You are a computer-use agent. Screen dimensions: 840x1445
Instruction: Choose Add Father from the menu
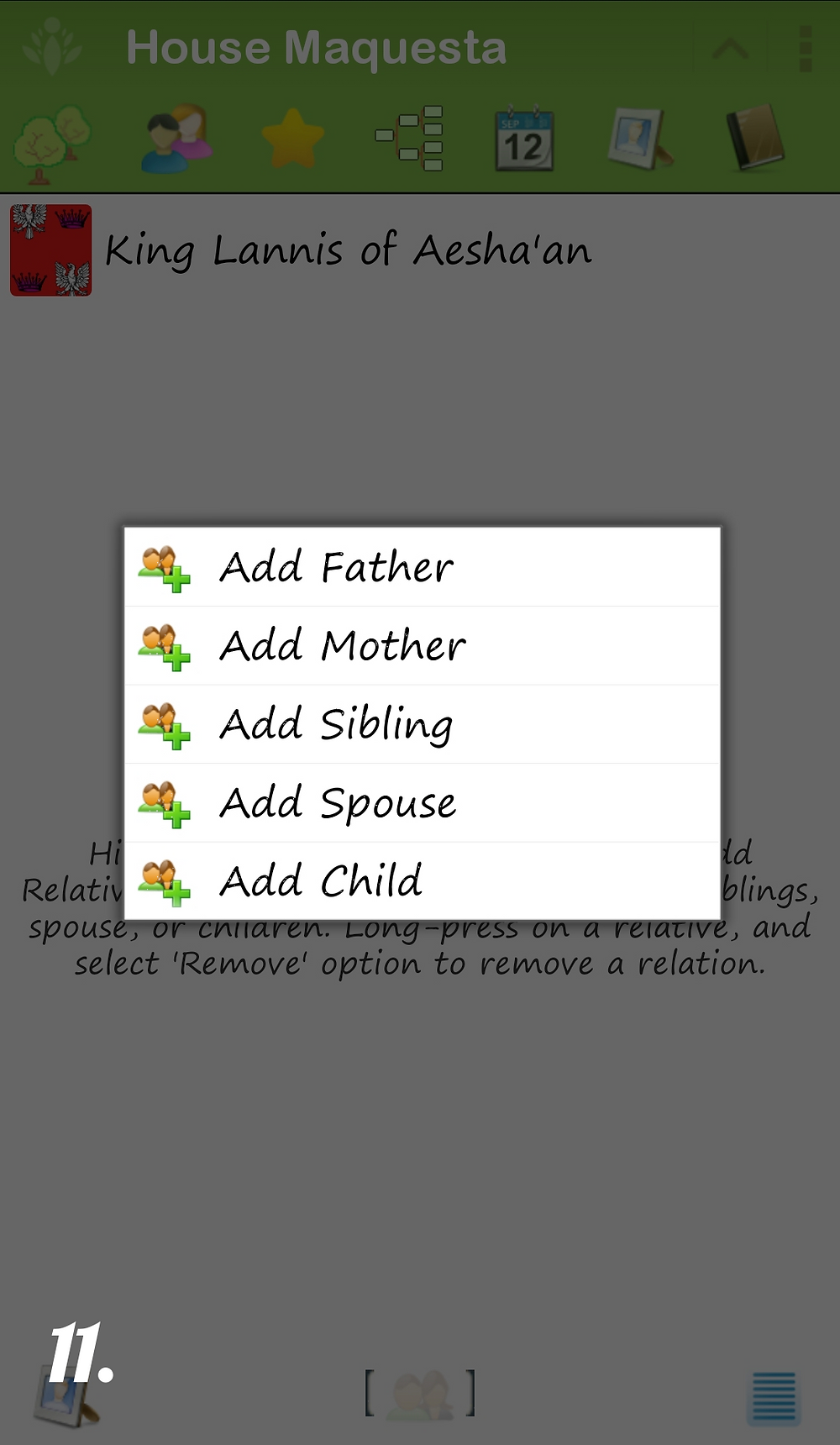click(423, 567)
